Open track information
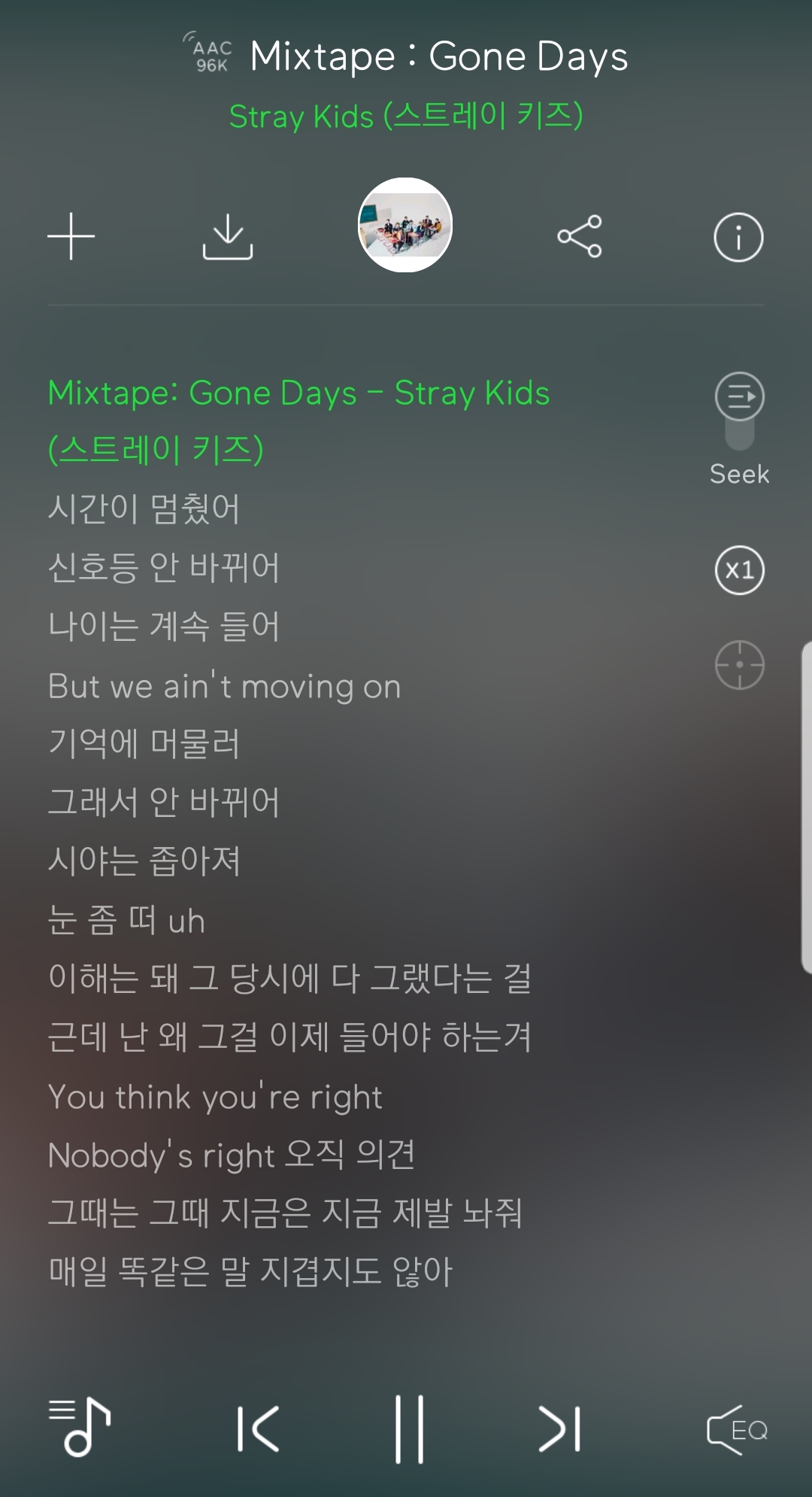This screenshot has height=1497, width=812. [x=736, y=237]
